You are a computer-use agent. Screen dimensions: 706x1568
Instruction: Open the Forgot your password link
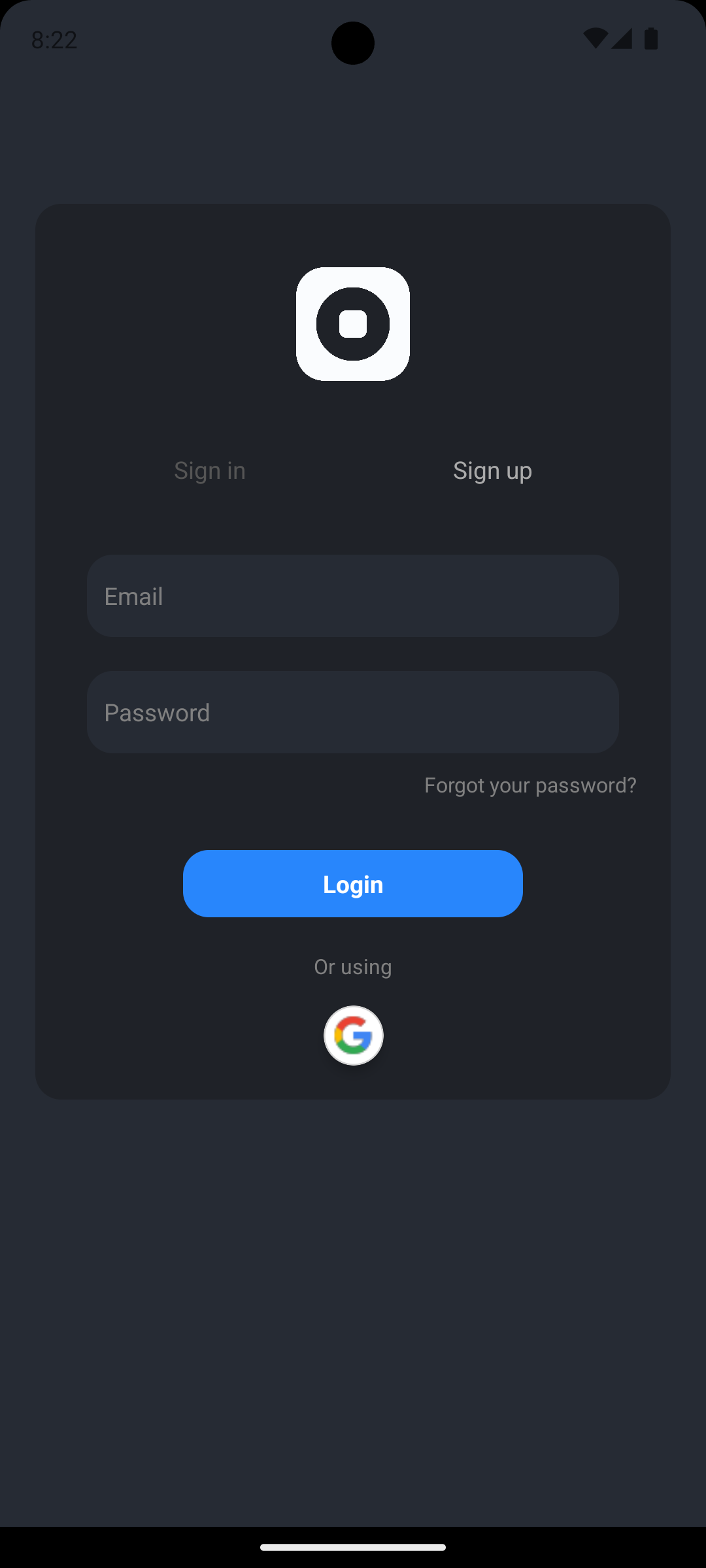(530, 785)
